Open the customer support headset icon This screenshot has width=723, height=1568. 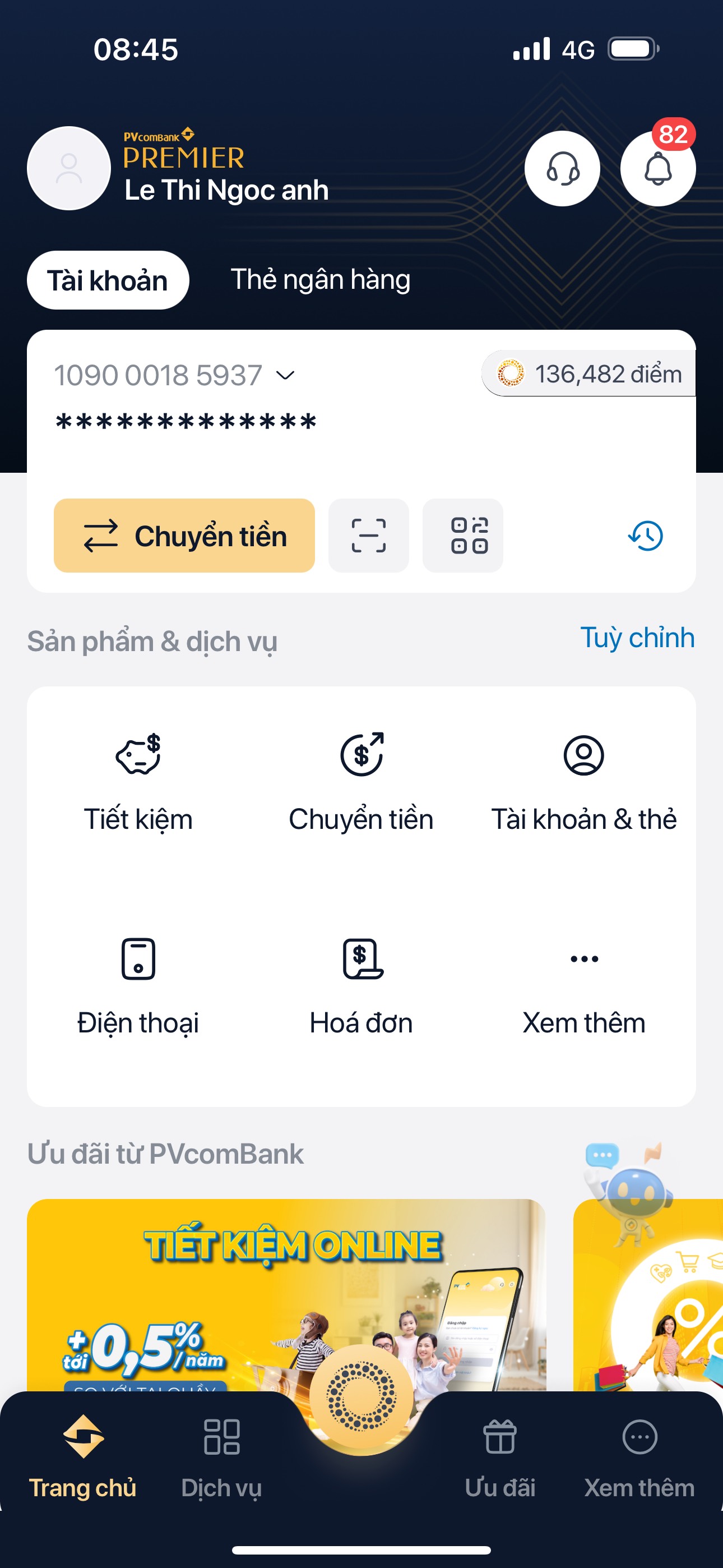pos(562,169)
